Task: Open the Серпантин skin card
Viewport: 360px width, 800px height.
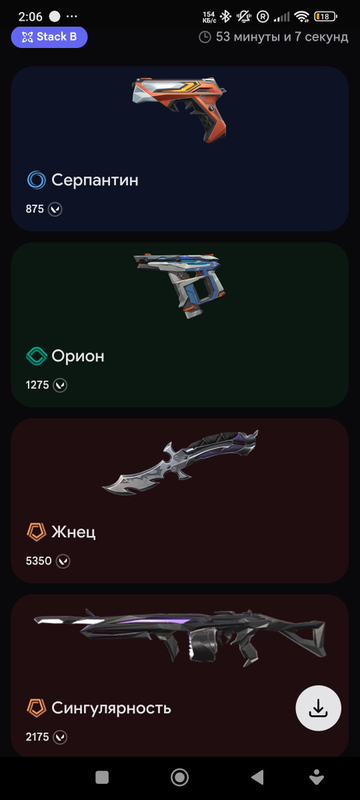Action: 179,148
